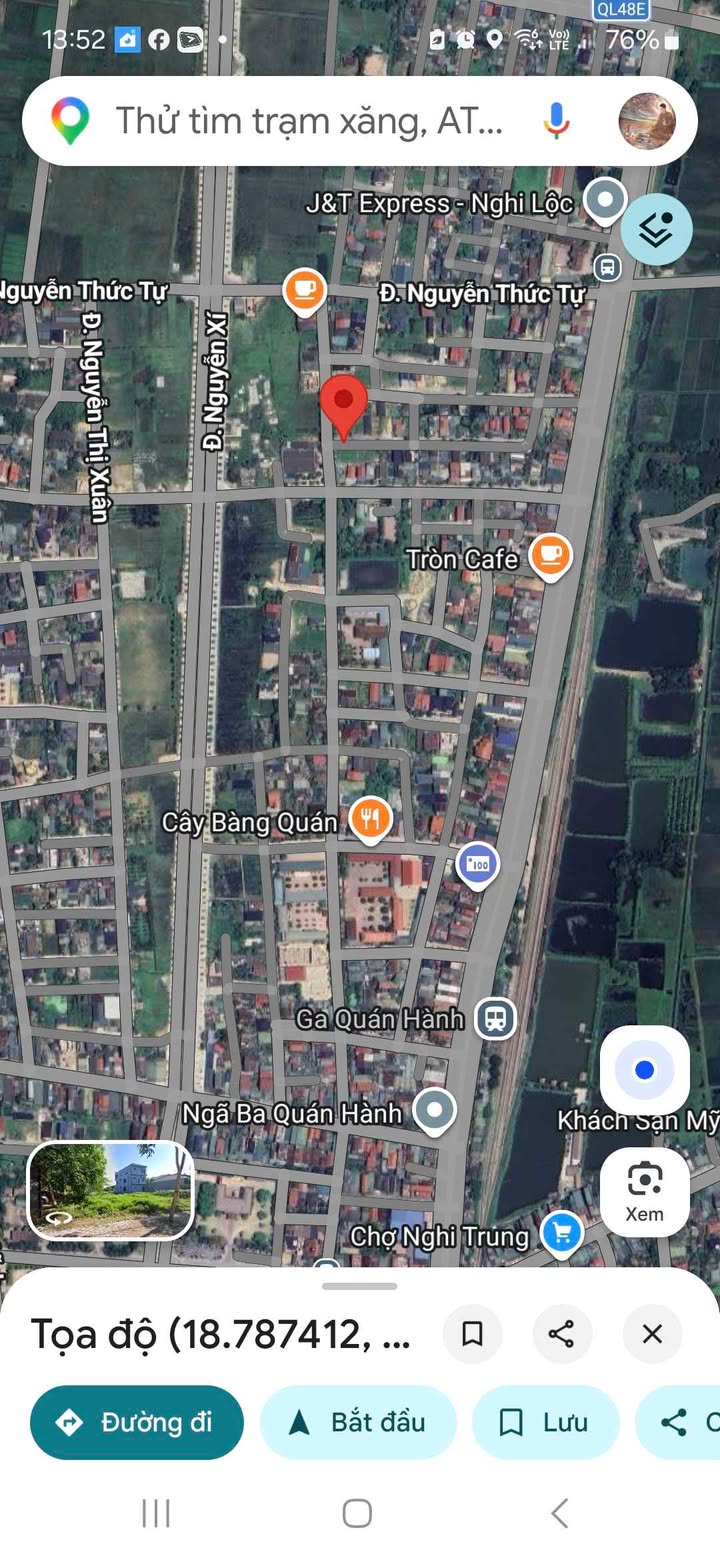720x1560 pixels.
Task: Open the Xem lens button
Action: tap(644, 1191)
